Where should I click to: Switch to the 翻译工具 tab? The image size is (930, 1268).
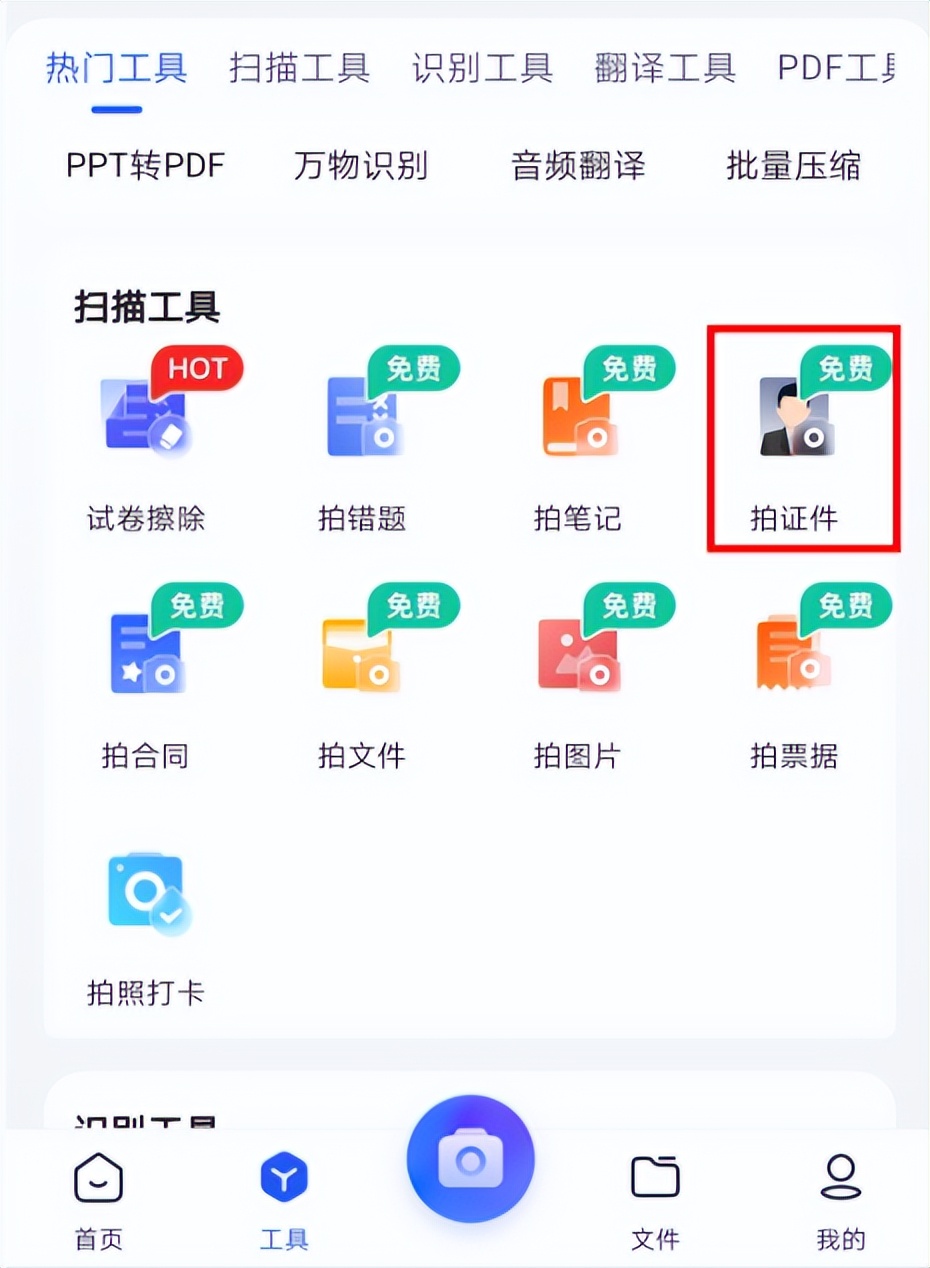[666, 68]
